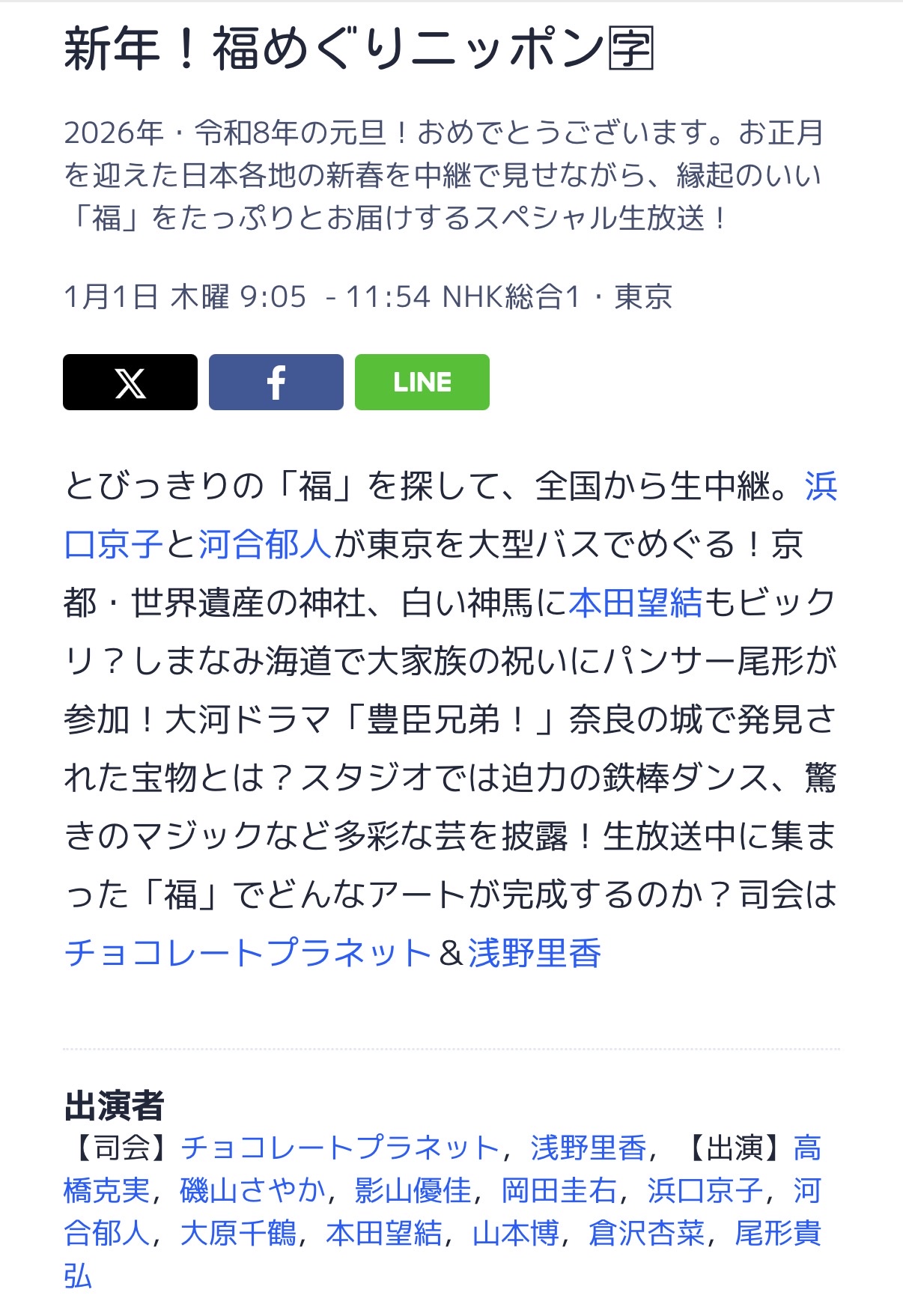Open 河合郁人 link in the description paragraph
This screenshot has width=903, height=1316.
pyautogui.click(x=264, y=544)
